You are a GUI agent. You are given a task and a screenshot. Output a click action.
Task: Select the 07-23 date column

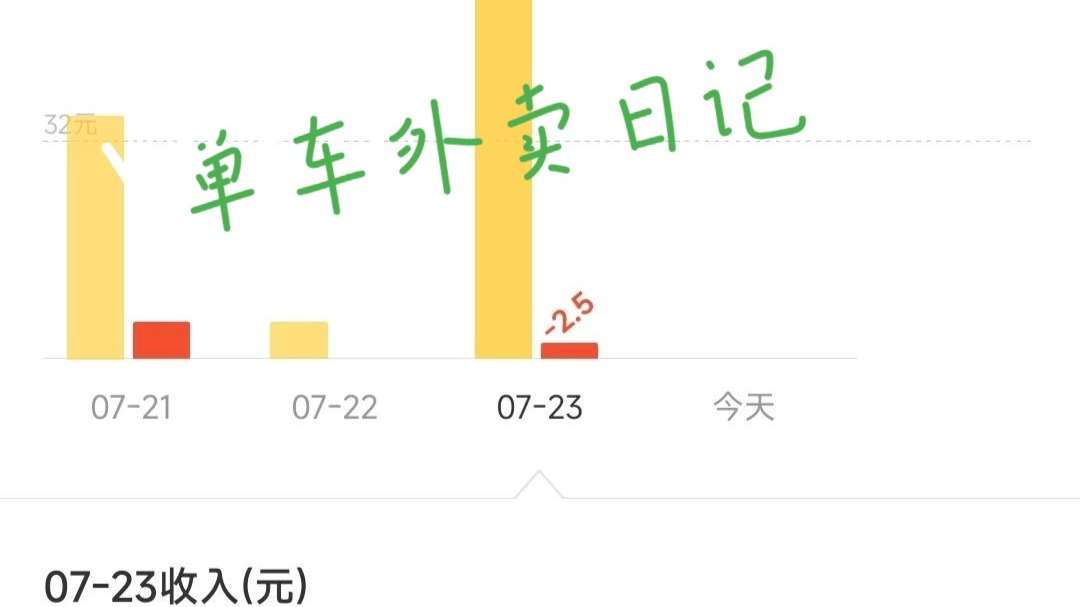coord(540,407)
